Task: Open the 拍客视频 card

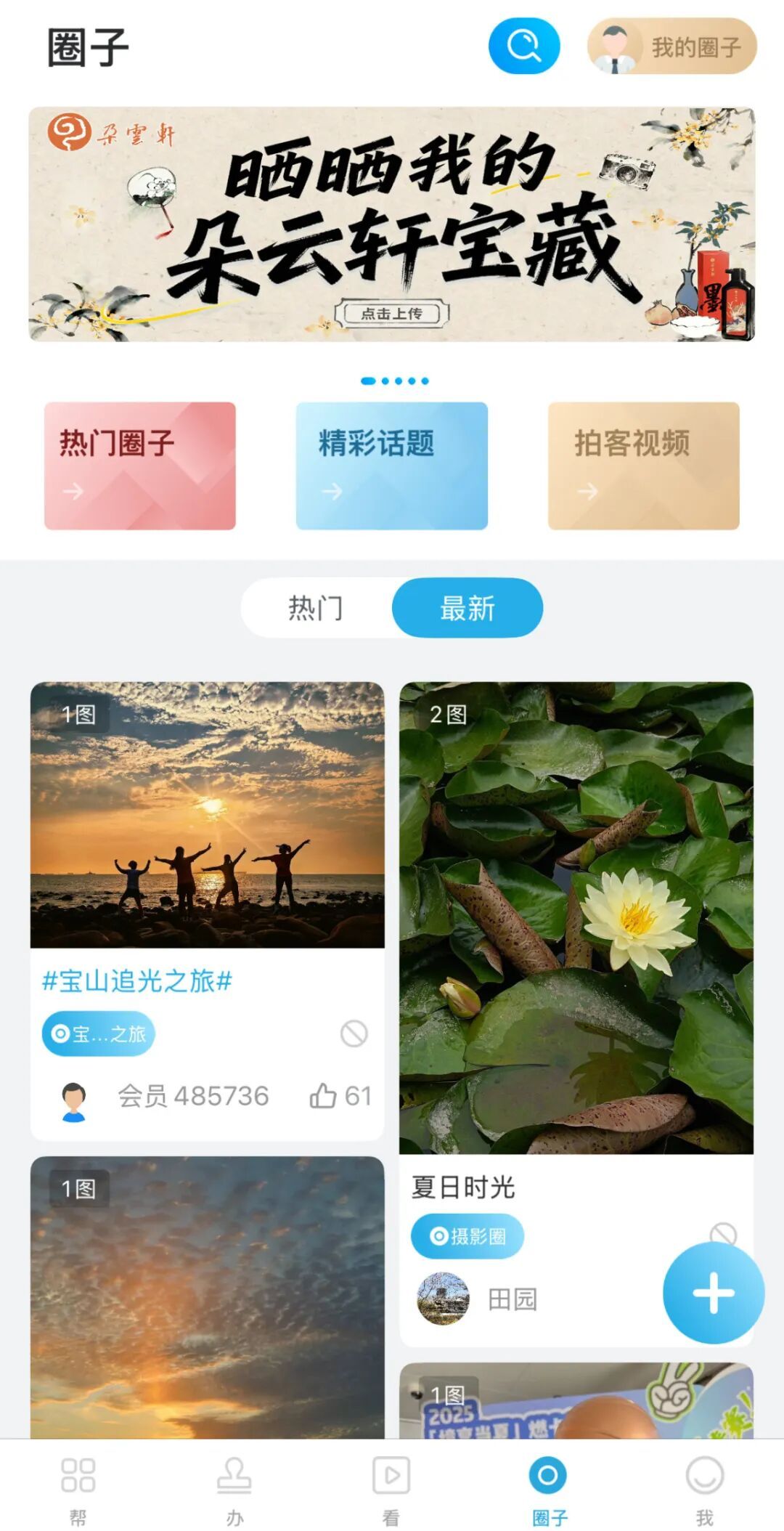Action: tap(643, 466)
